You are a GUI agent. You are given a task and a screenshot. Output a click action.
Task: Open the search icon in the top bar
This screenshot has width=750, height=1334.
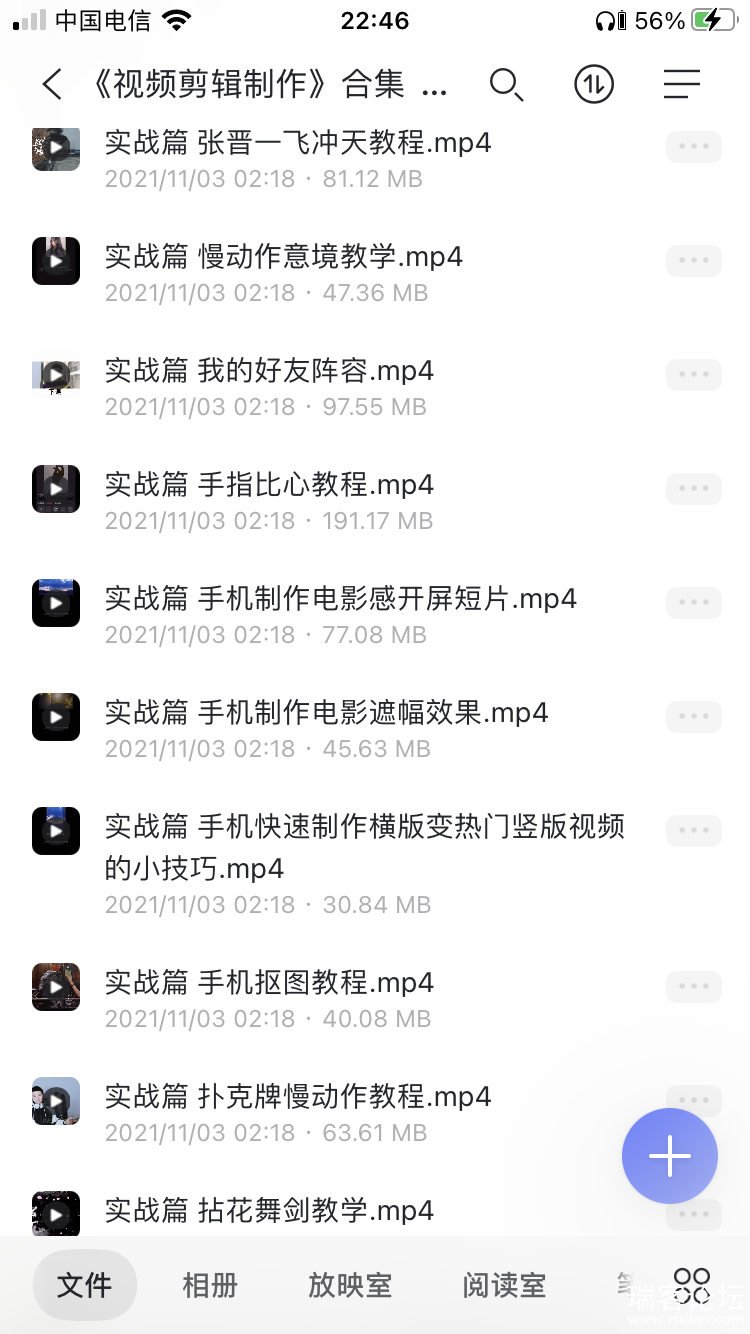point(506,85)
